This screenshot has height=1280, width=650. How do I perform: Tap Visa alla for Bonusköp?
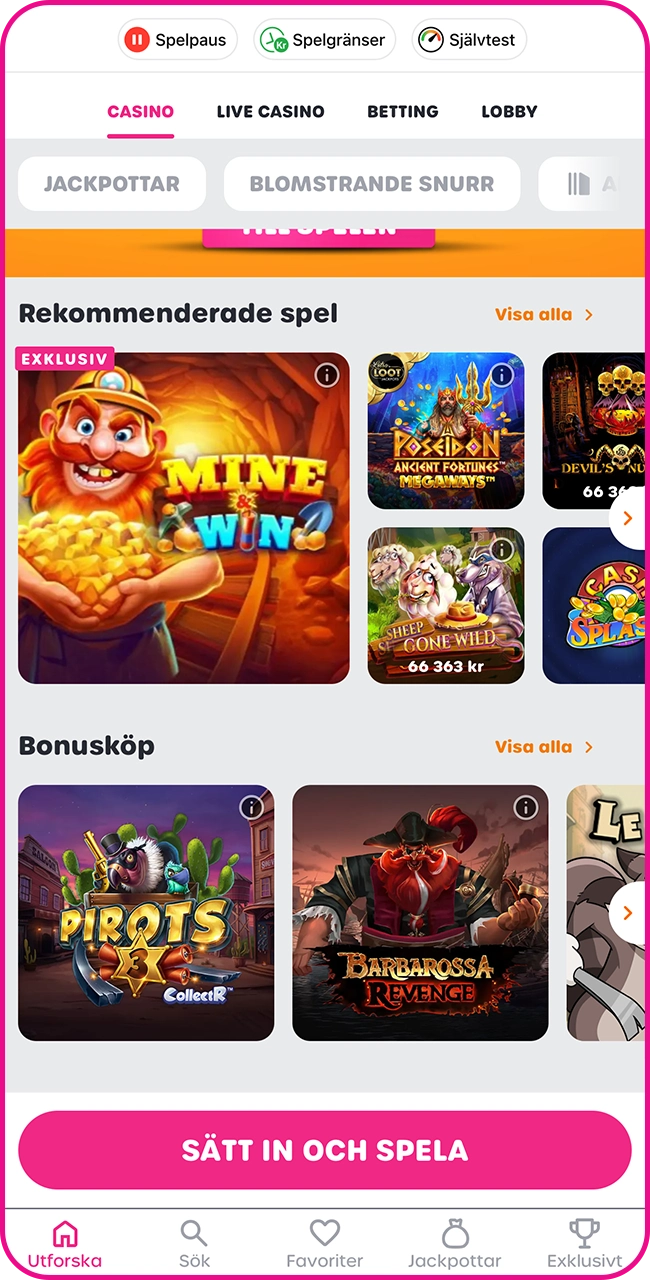point(544,746)
